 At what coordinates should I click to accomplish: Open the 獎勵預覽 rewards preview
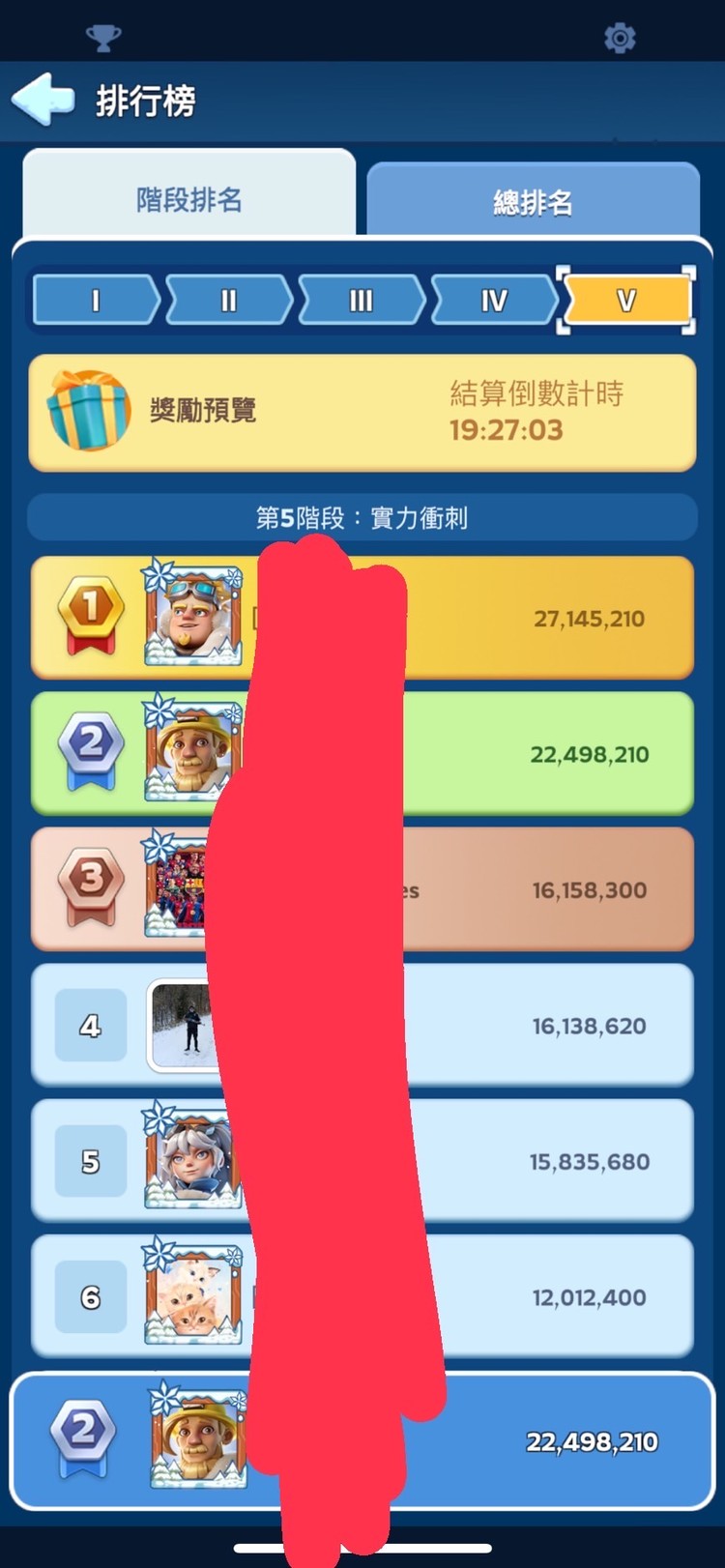[203, 411]
